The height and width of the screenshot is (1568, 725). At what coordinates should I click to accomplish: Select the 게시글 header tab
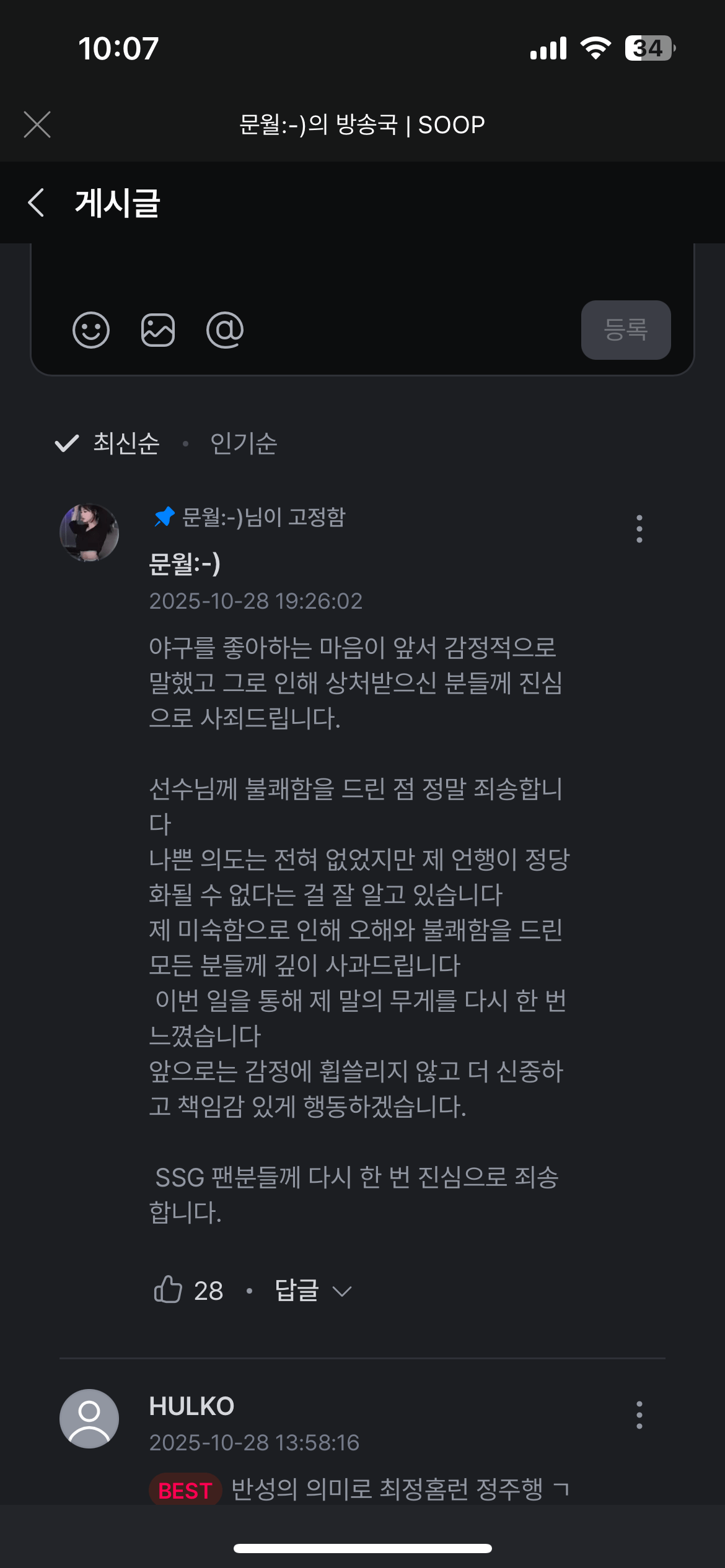(116, 203)
